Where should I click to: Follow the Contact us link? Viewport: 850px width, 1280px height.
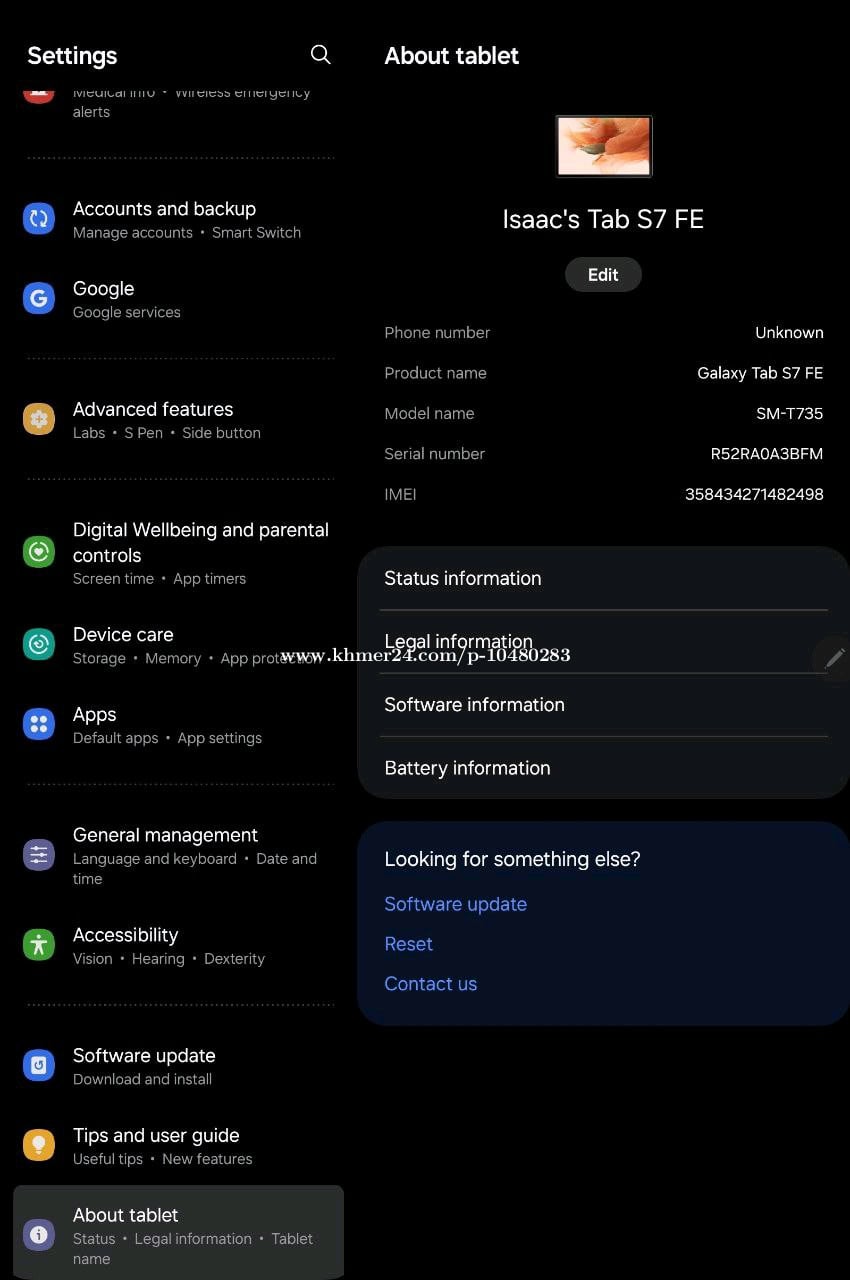coord(430,984)
